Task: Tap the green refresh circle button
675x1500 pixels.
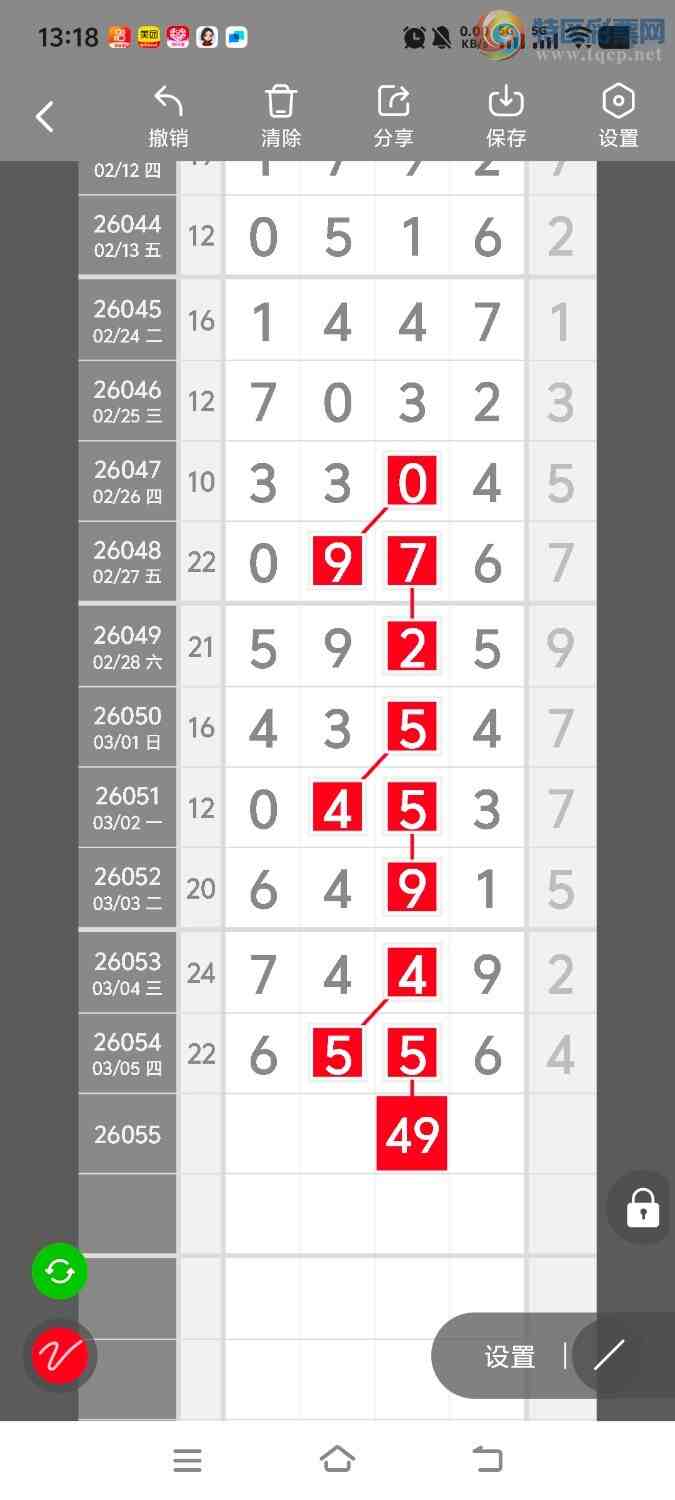Action: point(60,1271)
